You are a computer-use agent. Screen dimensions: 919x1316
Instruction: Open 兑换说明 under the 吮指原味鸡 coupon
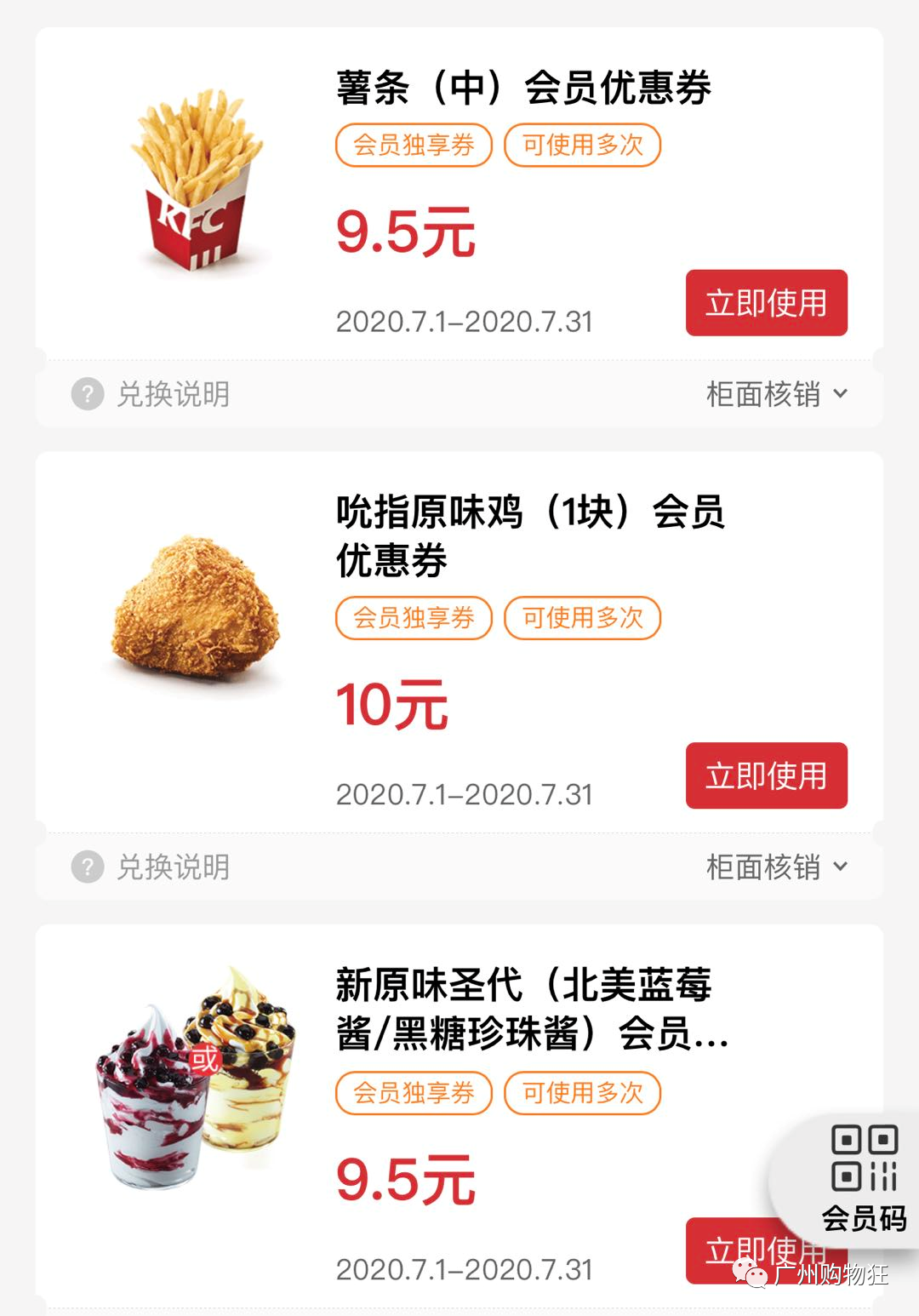click(x=151, y=867)
